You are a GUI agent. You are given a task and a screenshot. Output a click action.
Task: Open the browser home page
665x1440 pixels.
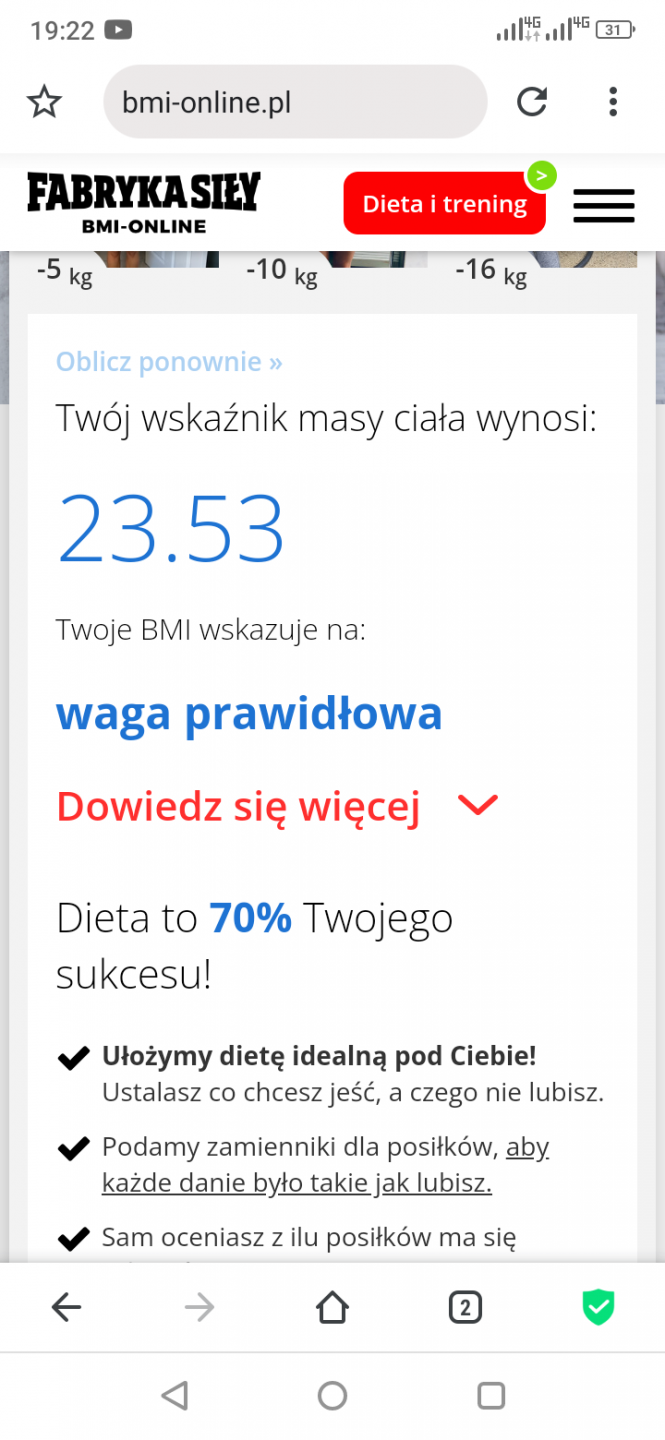(x=332, y=1307)
